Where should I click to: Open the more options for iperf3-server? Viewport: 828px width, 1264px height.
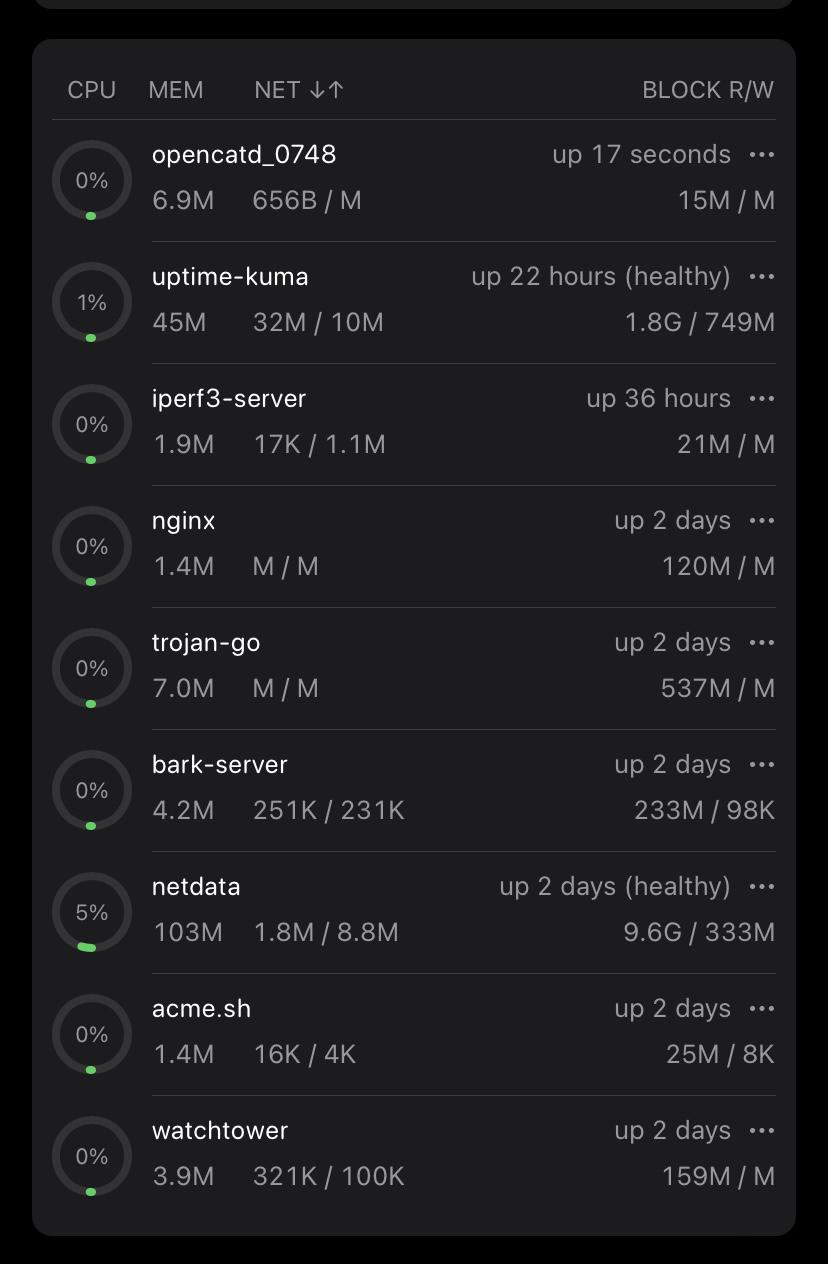tap(762, 399)
